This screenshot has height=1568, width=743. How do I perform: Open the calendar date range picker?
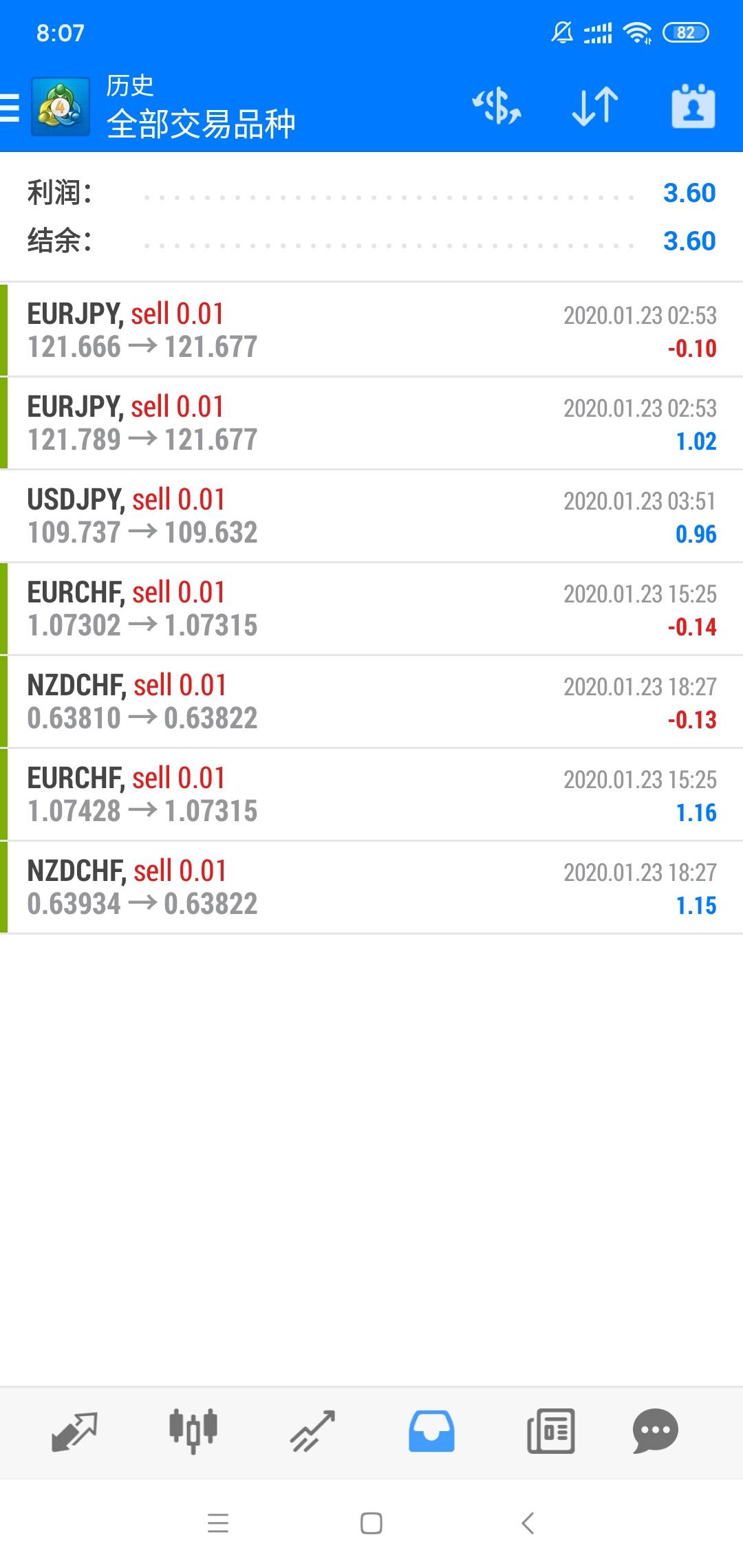click(693, 107)
